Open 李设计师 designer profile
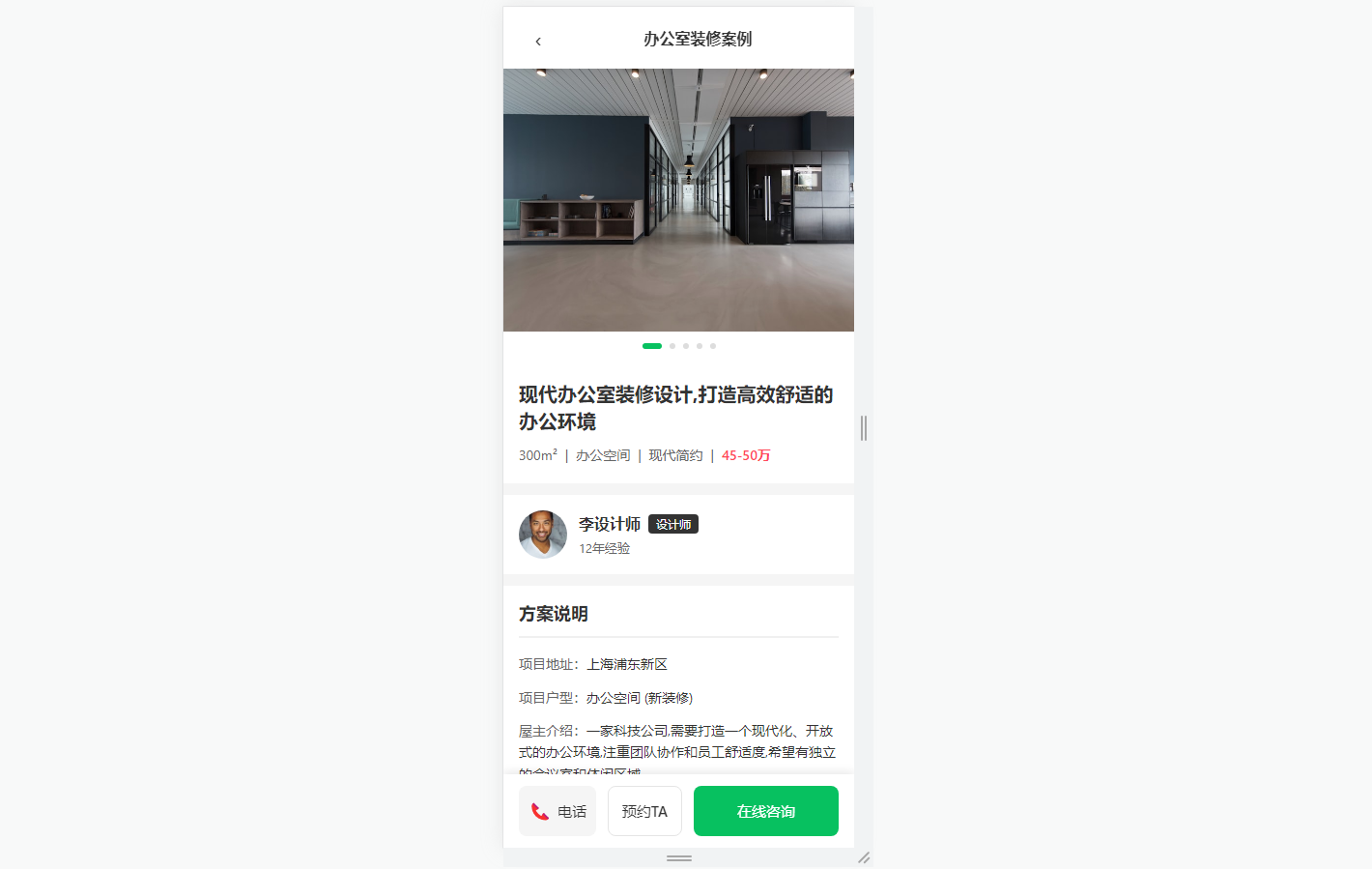 pyautogui.click(x=610, y=524)
